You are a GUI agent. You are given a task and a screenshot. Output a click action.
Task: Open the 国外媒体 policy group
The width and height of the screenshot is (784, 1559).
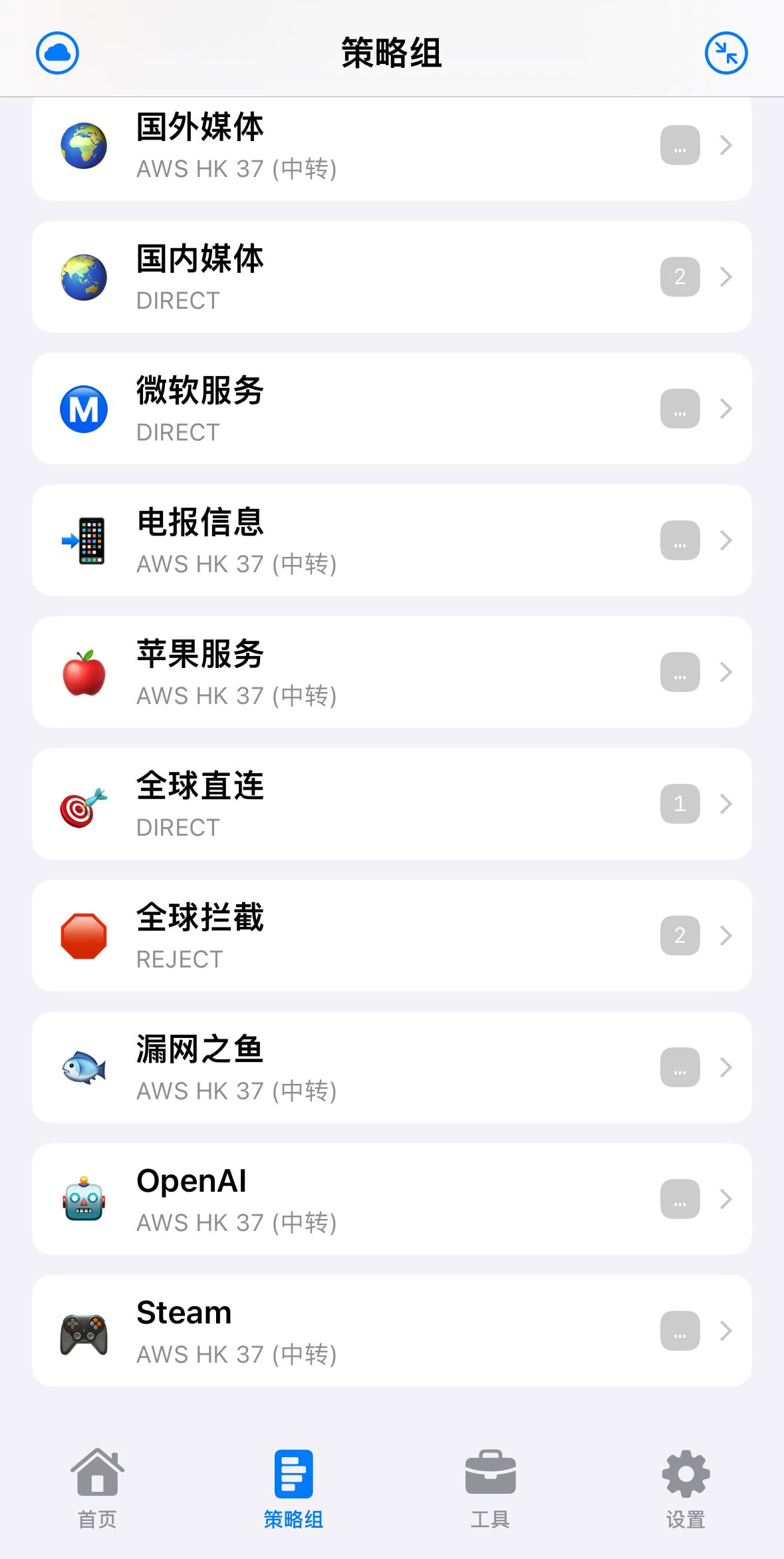392,148
